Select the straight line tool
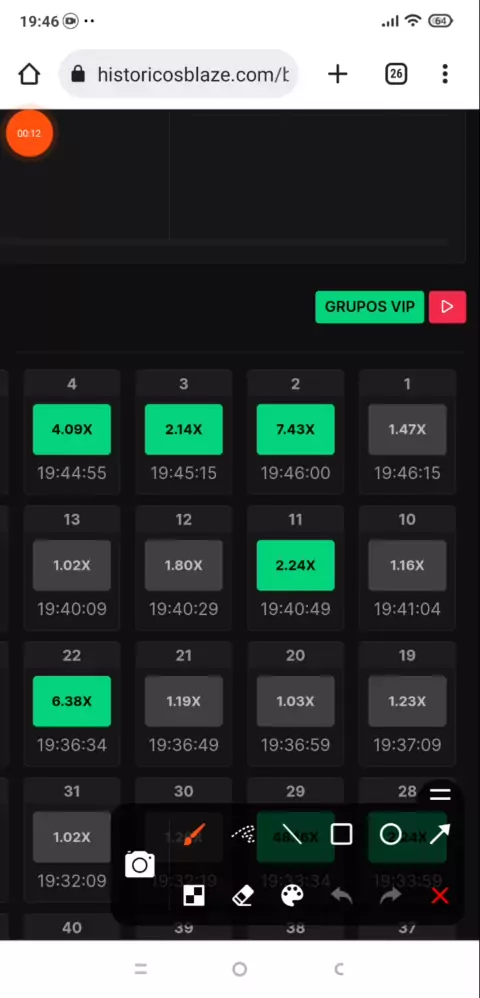This screenshot has width=480, height=998. pos(292,834)
